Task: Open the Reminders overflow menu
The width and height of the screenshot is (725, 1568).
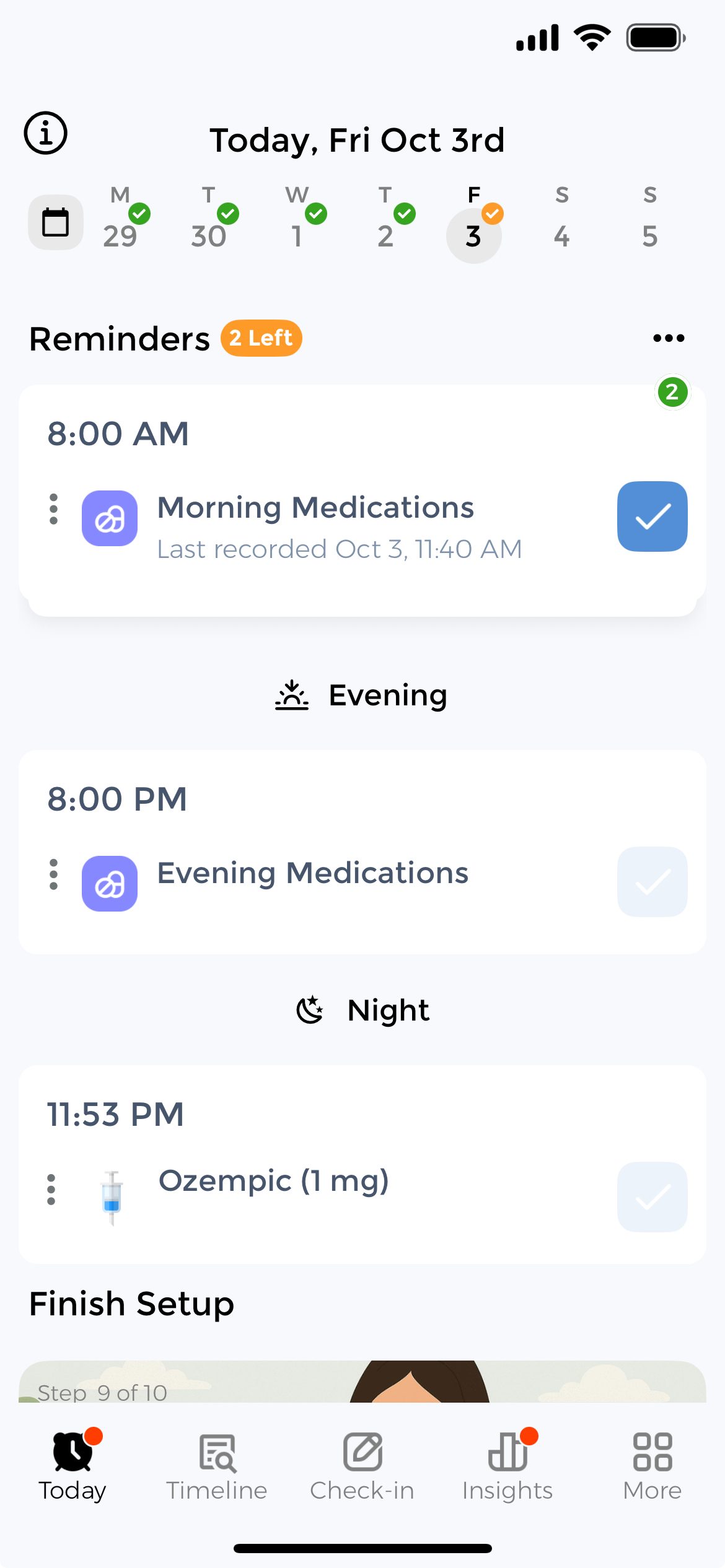Action: point(669,338)
